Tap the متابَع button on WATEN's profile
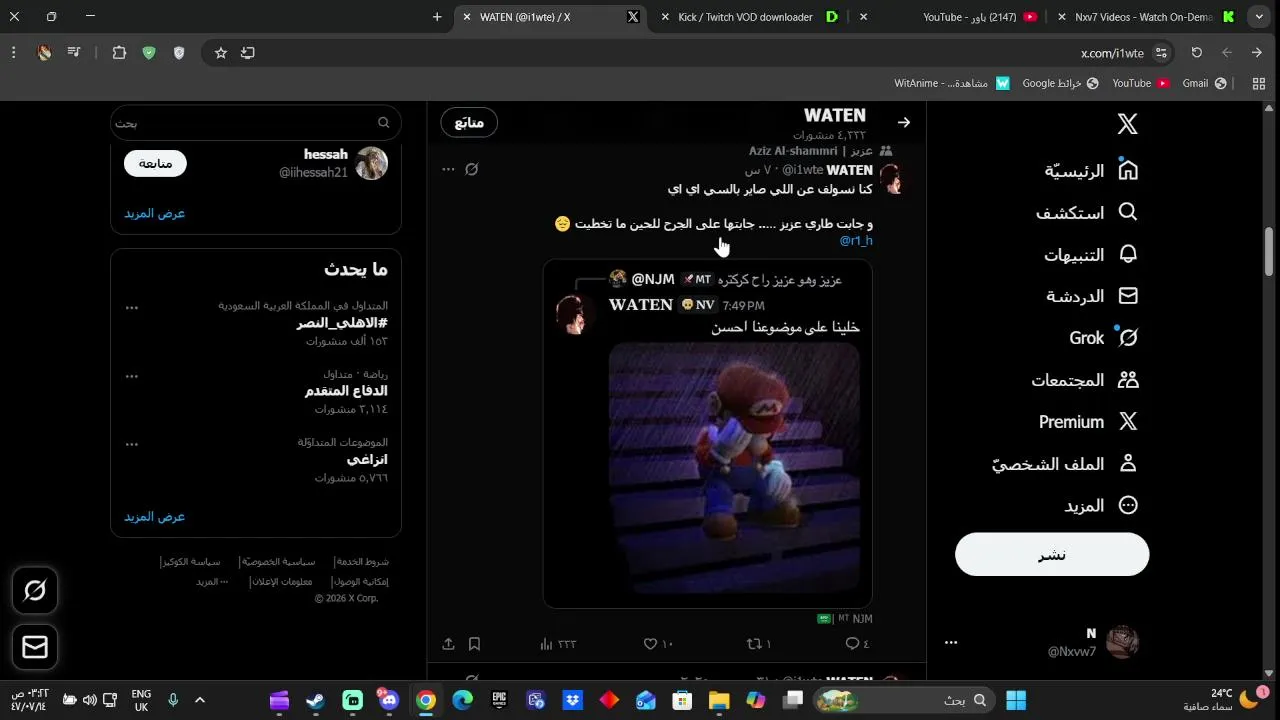The width and height of the screenshot is (1280, 720). click(469, 122)
